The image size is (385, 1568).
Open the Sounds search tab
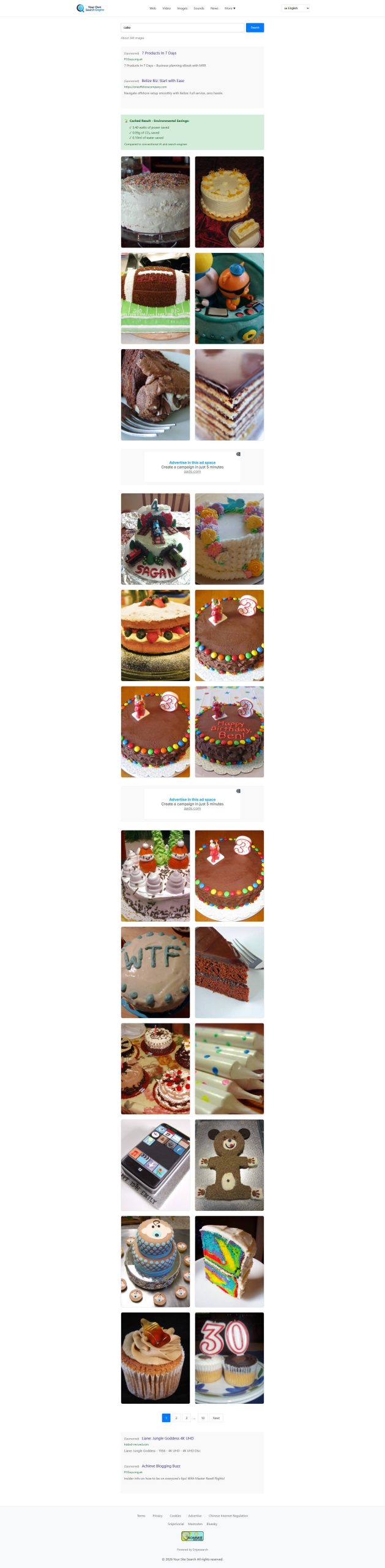(x=199, y=9)
